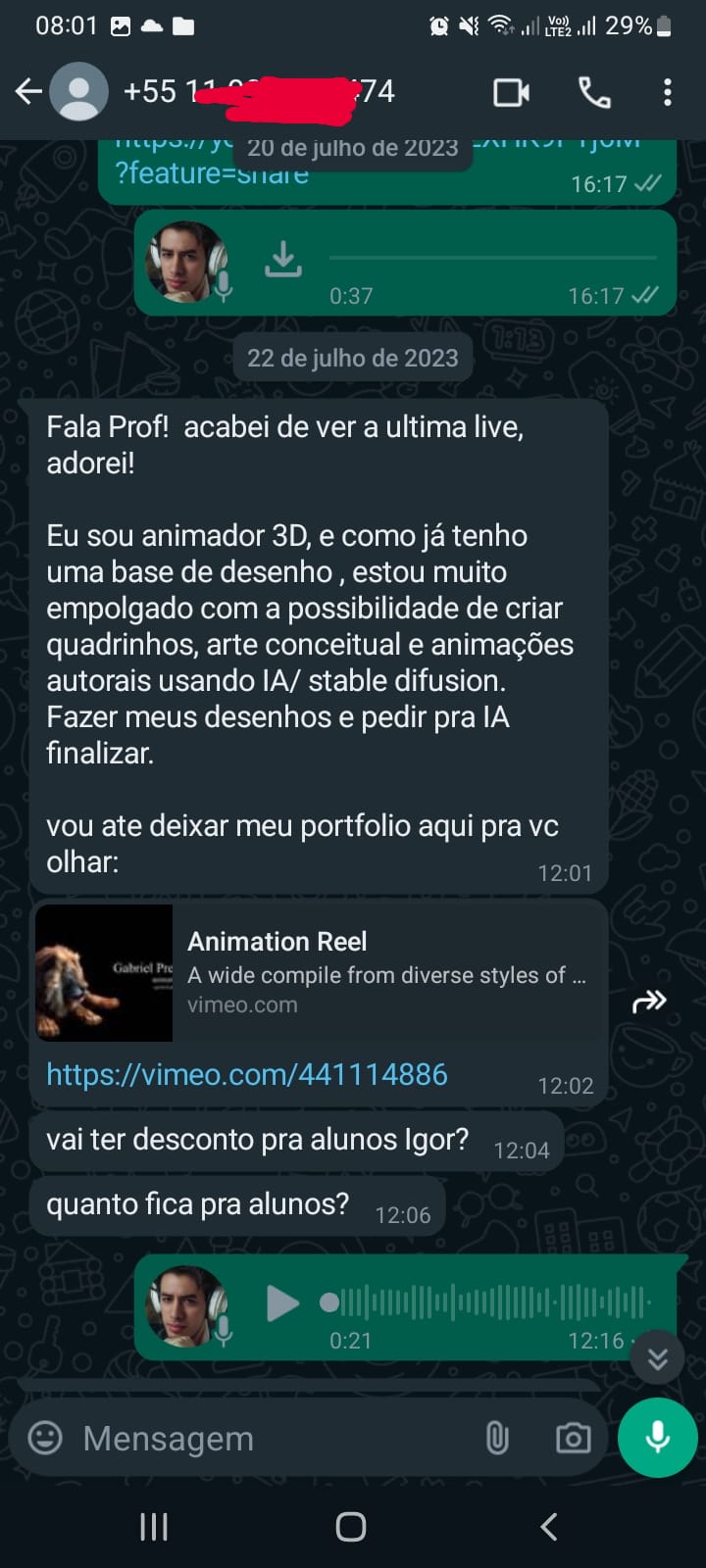Open the vimeo.com/441114886 link

[247, 1074]
